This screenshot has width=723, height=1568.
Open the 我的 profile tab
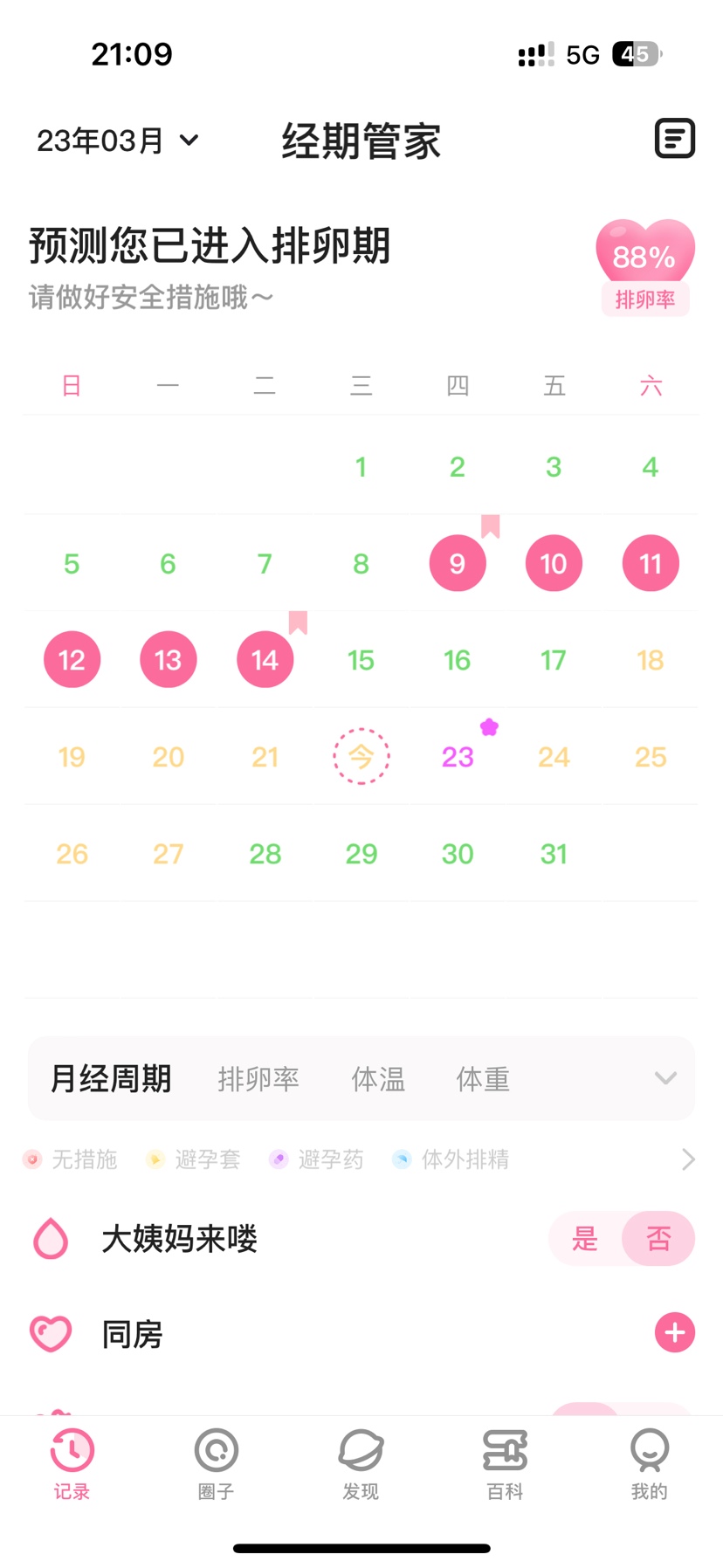(649, 1463)
